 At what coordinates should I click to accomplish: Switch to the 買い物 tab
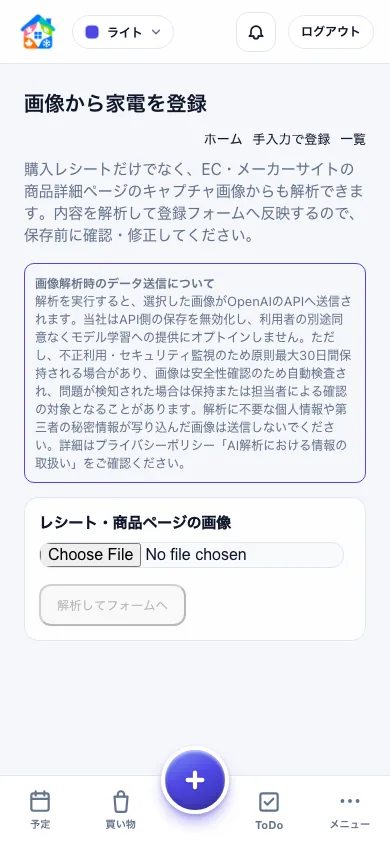[x=120, y=810]
